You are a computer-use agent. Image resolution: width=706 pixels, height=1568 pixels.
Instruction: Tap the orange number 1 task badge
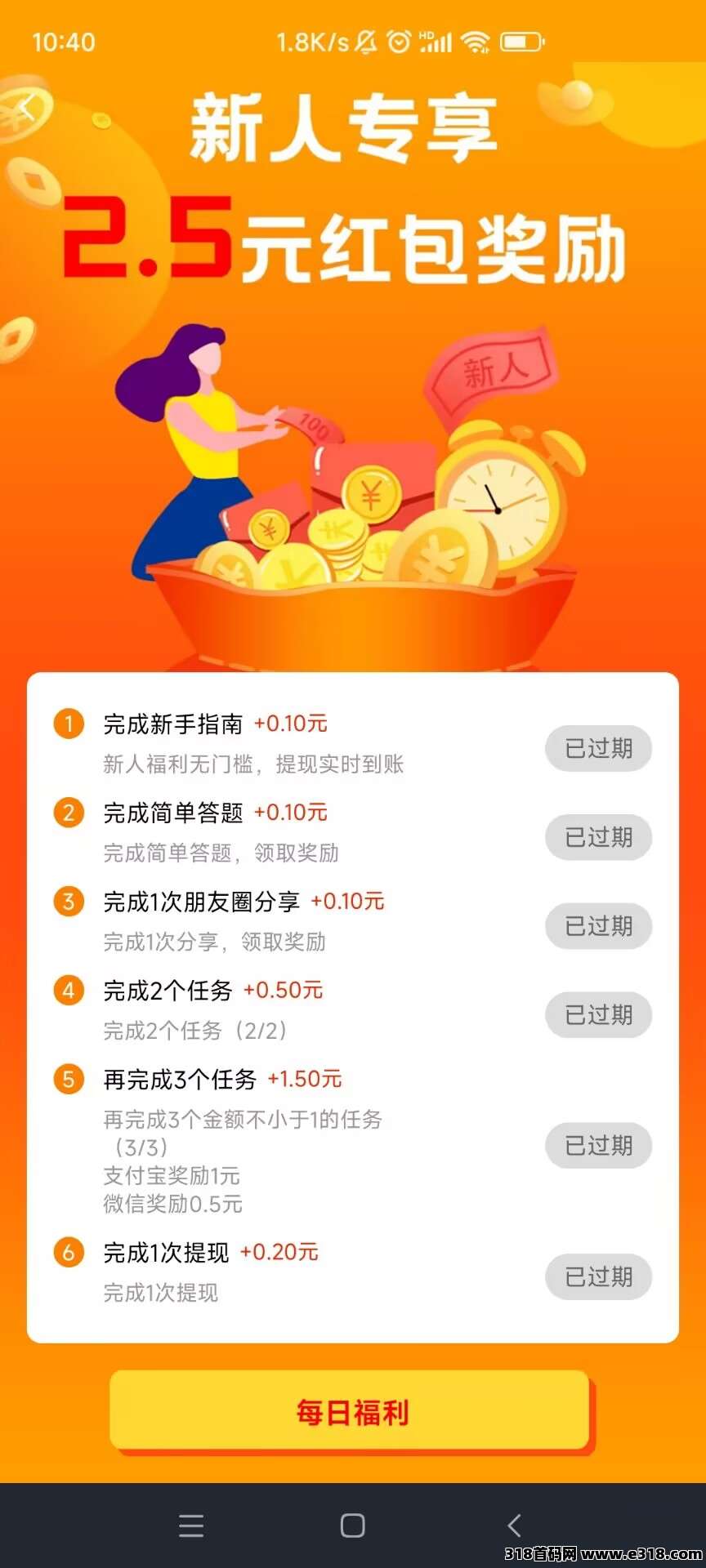coord(69,723)
